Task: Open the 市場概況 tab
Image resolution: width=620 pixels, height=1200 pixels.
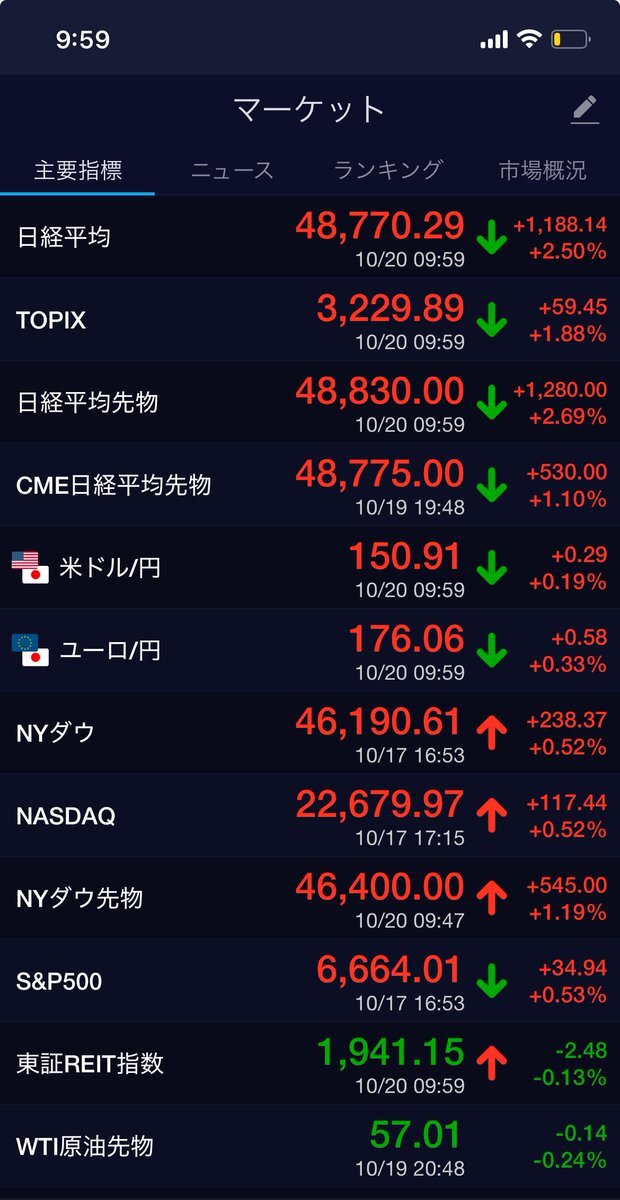Action: click(542, 170)
